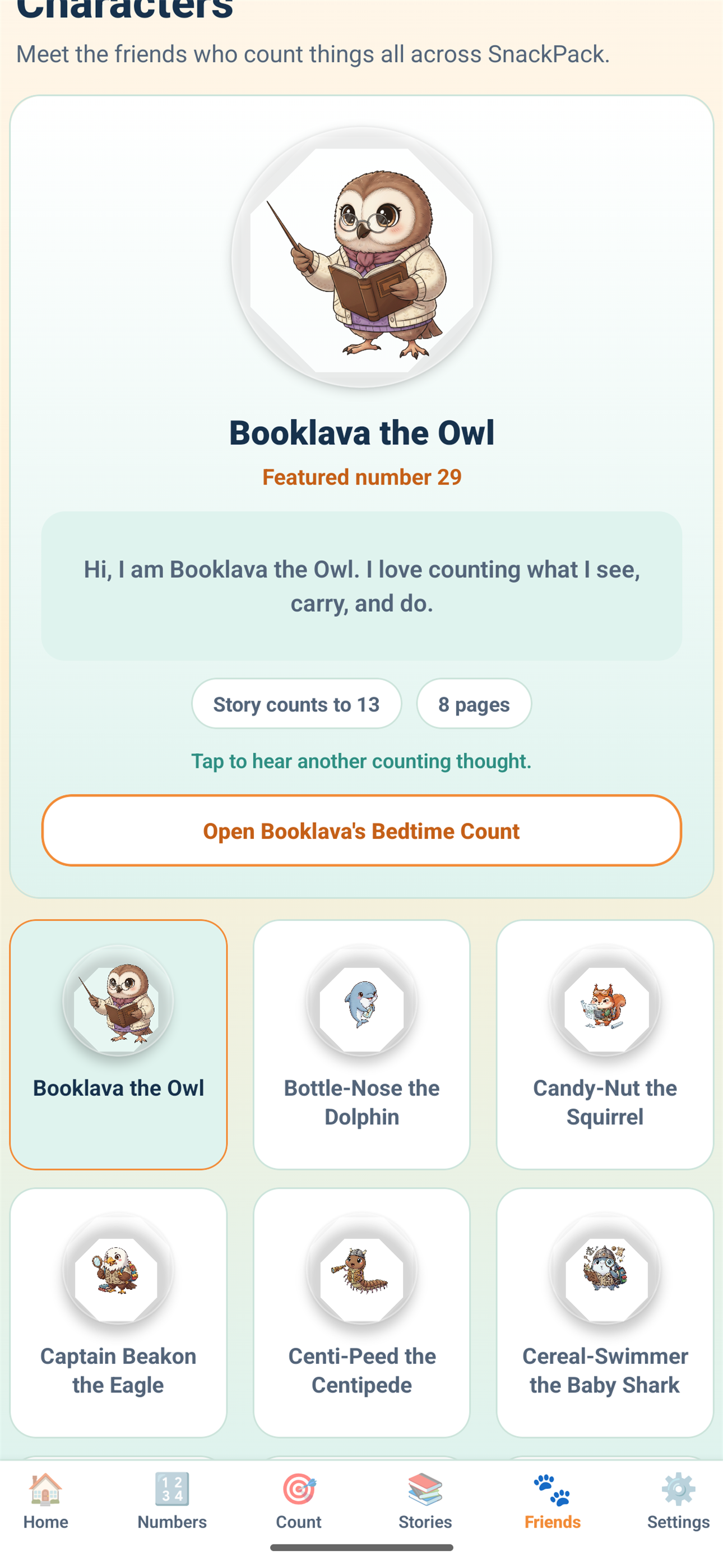The image size is (723, 1568).
Task: Select Captain Beakon the Eagle
Action: 118,1312
